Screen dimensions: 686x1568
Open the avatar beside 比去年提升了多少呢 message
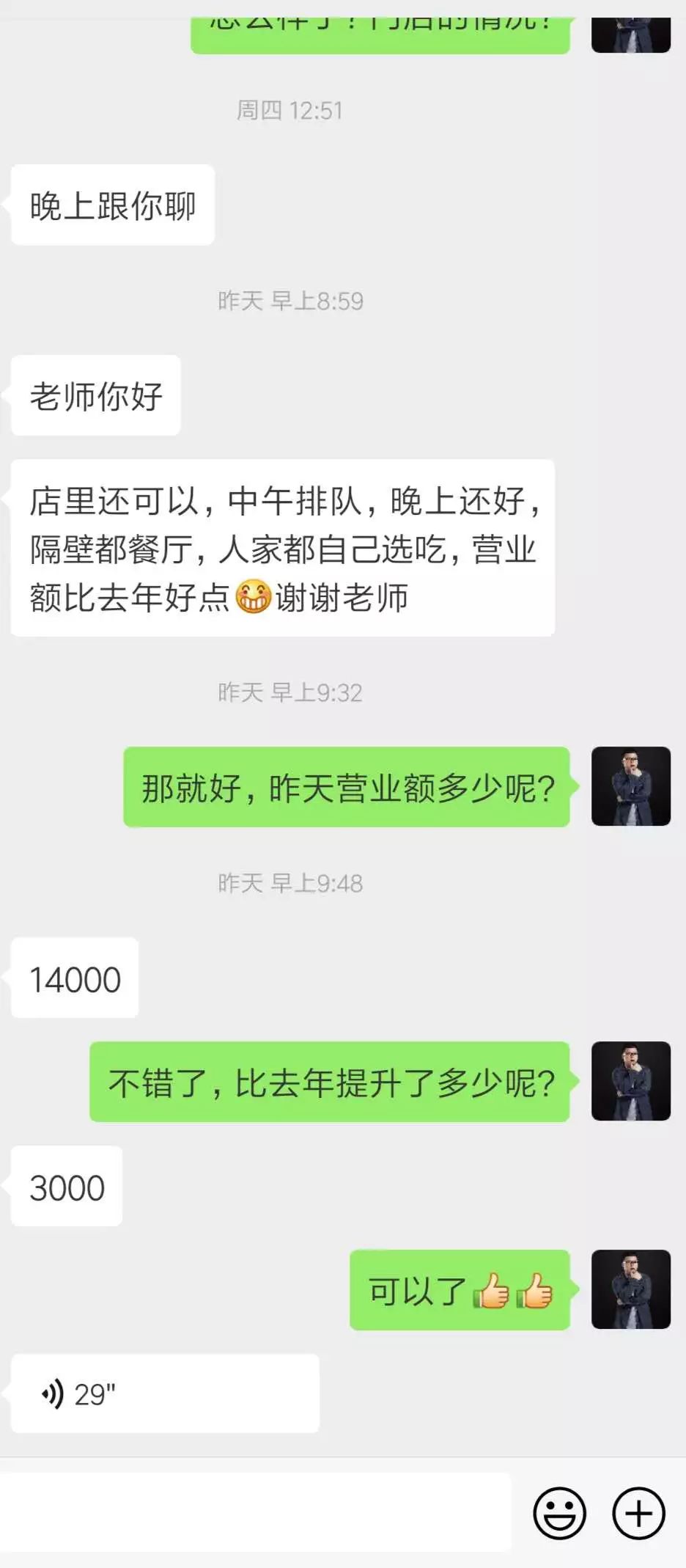coord(630,1081)
